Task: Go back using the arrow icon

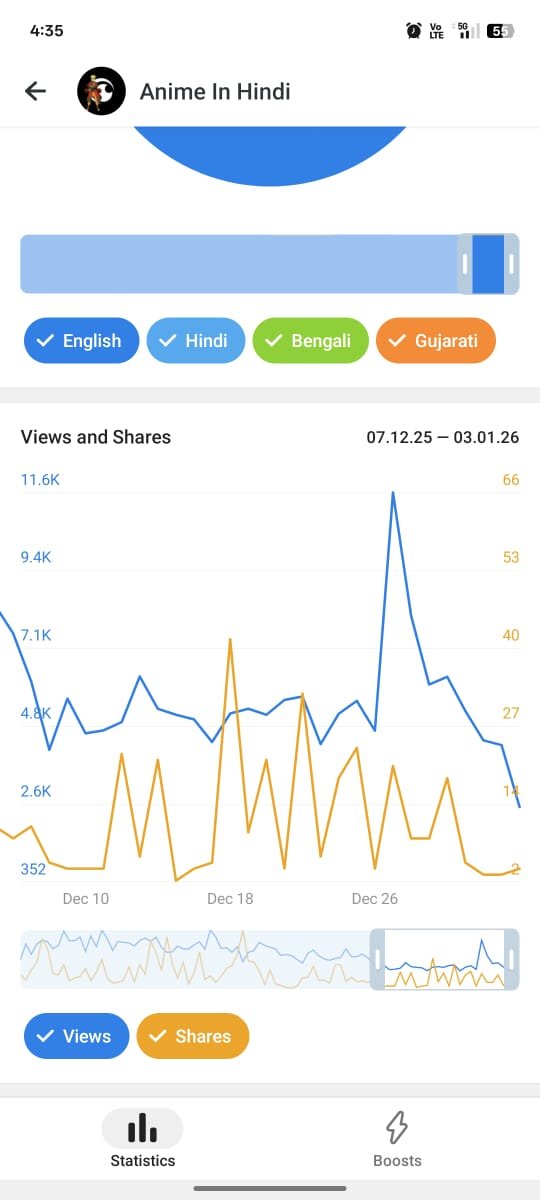Action: click(35, 91)
